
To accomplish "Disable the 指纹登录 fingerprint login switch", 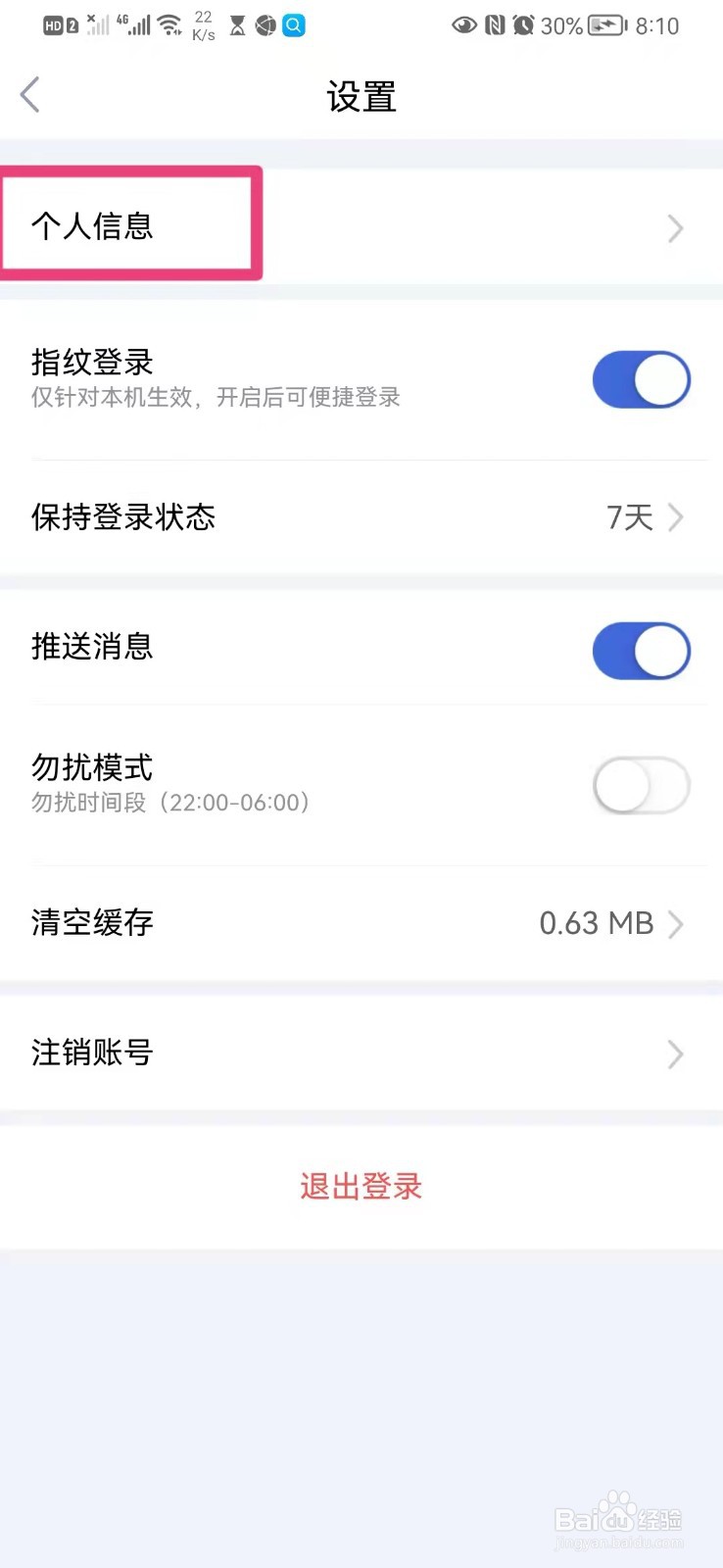I will click(x=641, y=379).
